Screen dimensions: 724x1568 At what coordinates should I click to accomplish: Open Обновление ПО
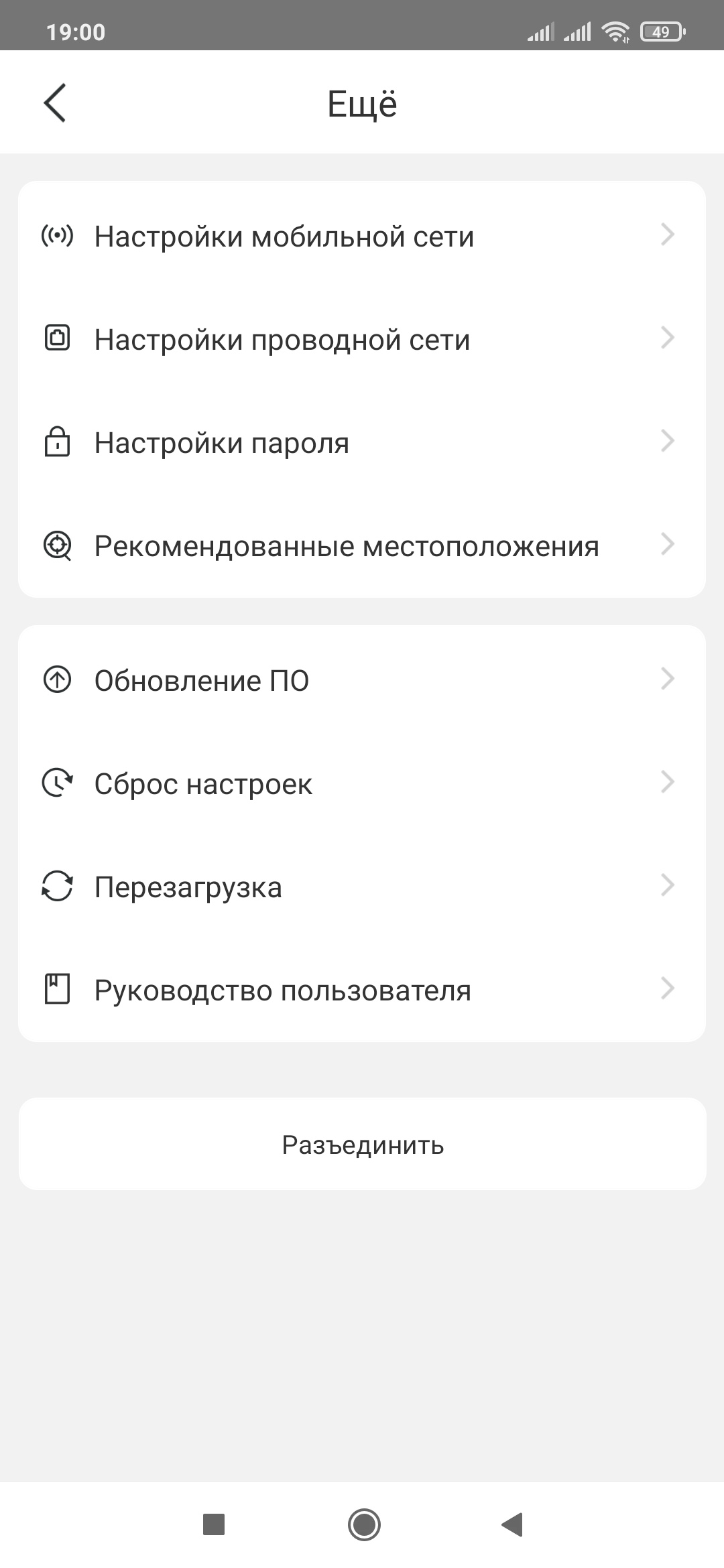pyautogui.click(x=362, y=681)
